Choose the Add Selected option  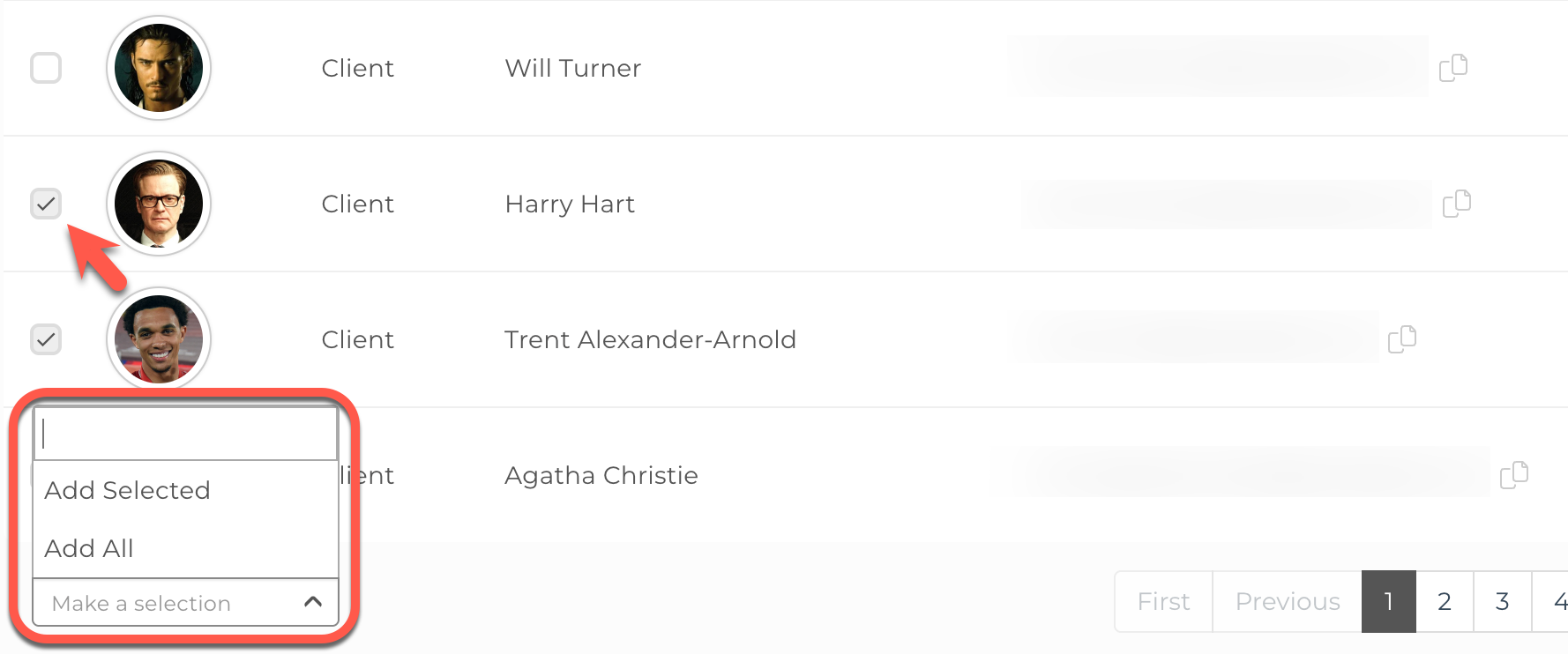coord(128,490)
